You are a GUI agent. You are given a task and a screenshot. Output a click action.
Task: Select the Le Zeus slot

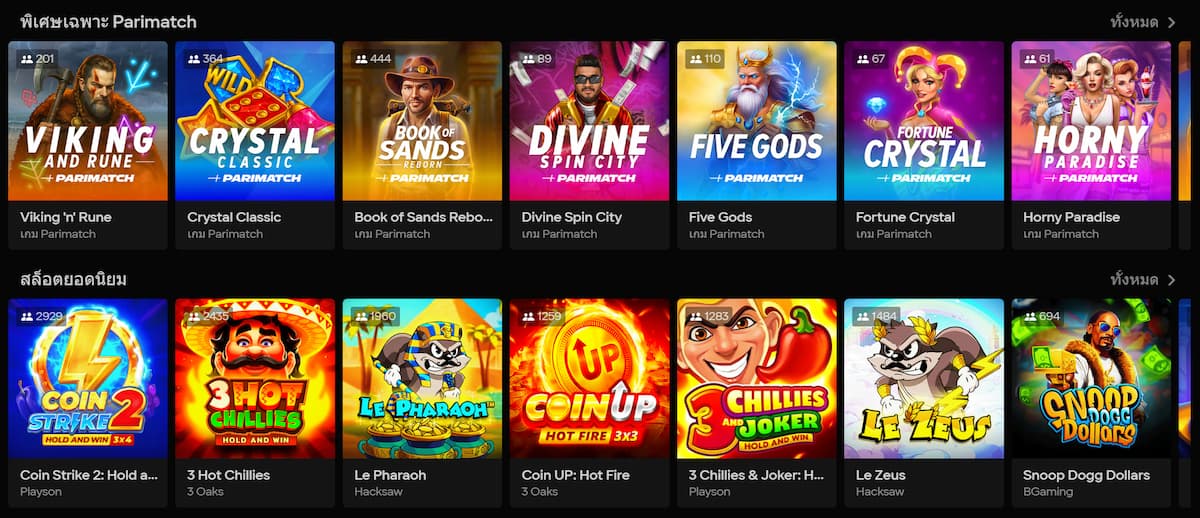pyautogui.click(x=923, y=379)
